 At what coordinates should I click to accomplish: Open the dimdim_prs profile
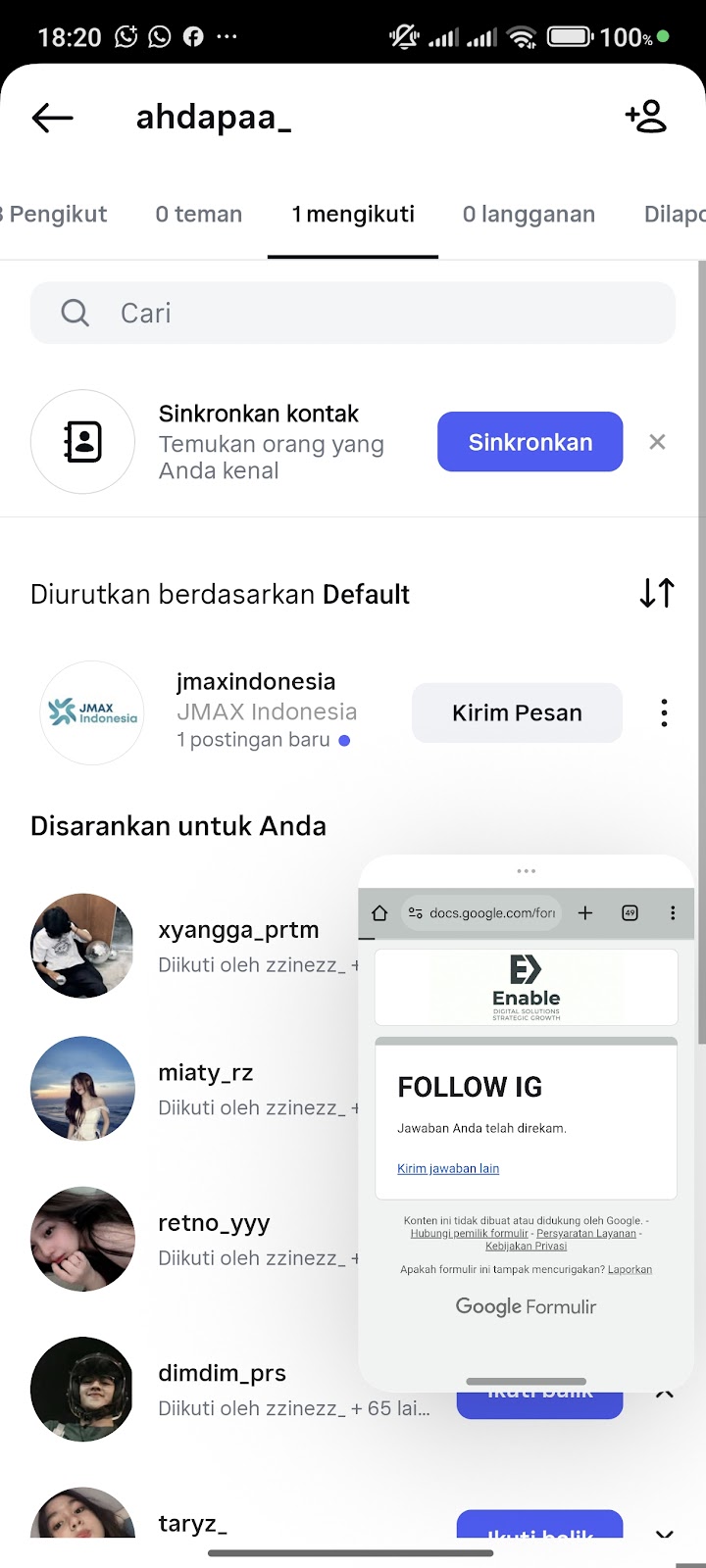pyautogui.click(x=222, y=1374)
